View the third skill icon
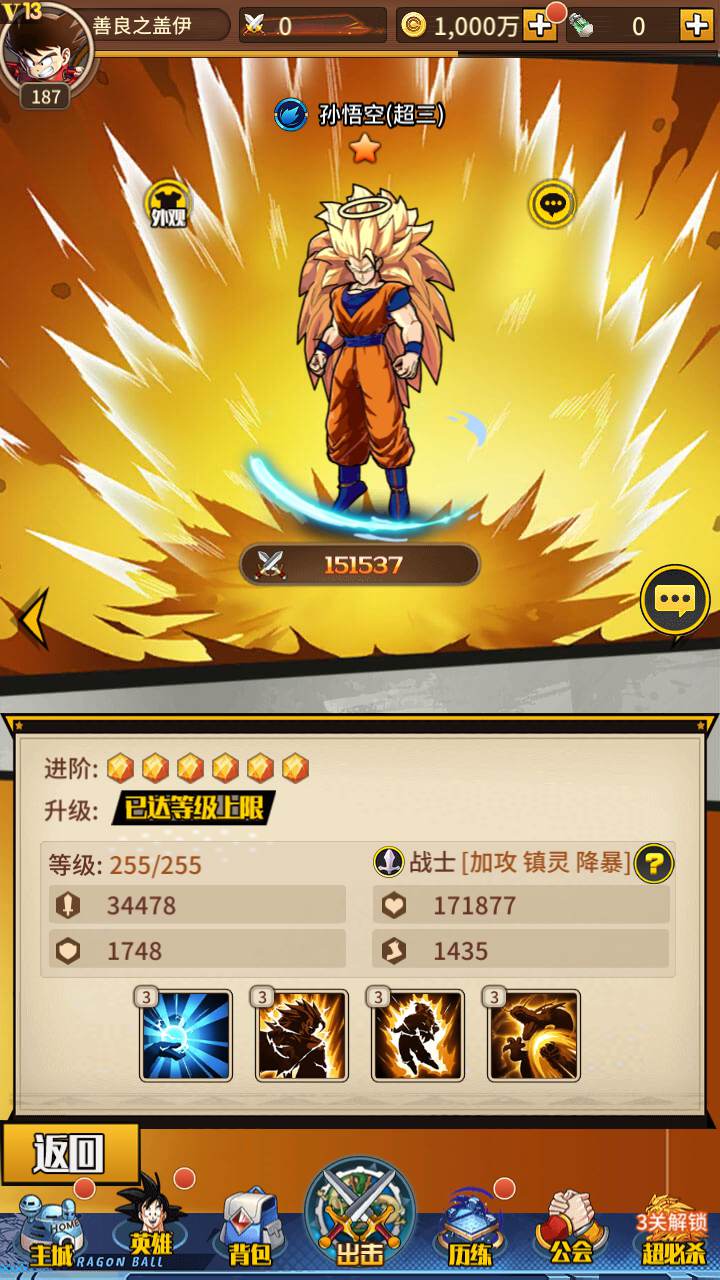The image size is (720, 1280). 418,1036
